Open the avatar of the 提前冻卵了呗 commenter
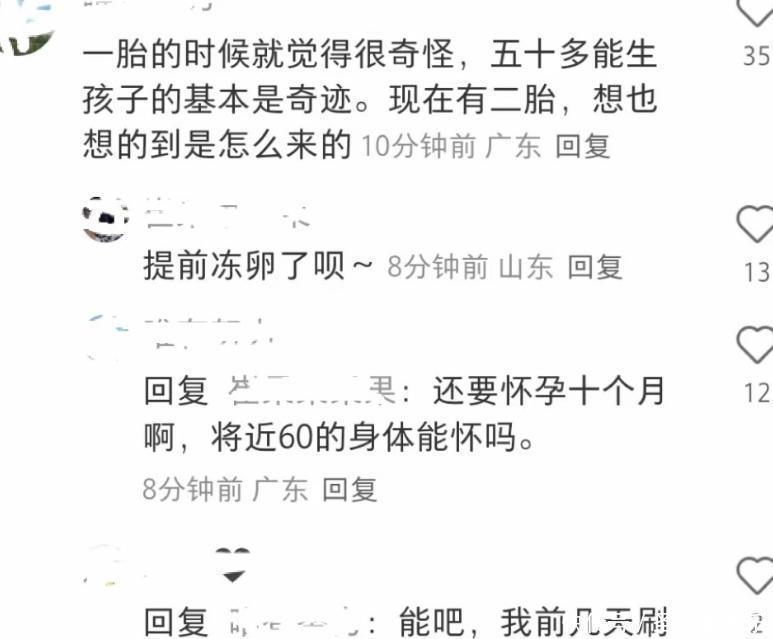The image size is (773, 639). pyautogui.click(x=105, y=220)
